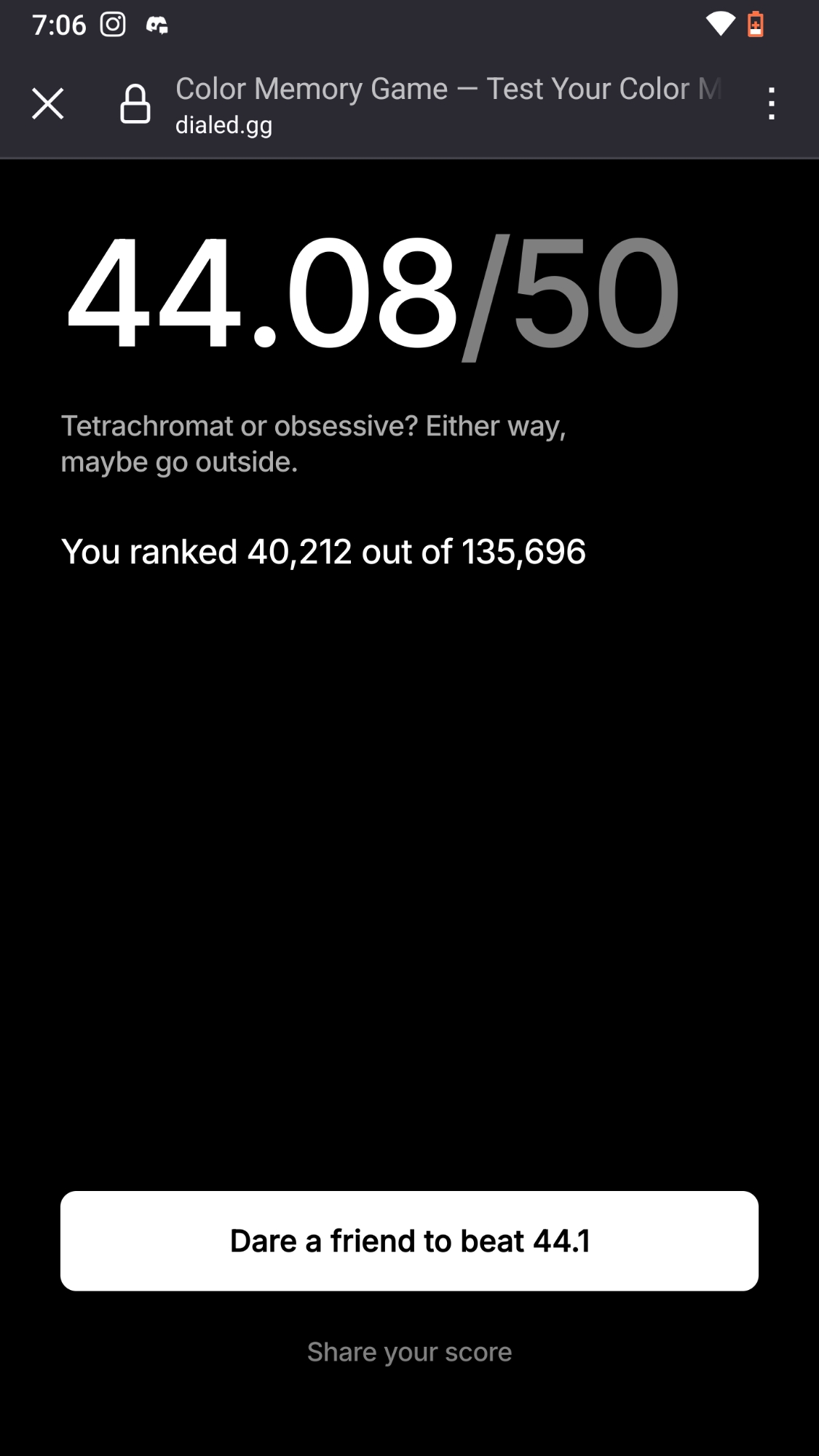The width and height of the screenshot is (819, 1456).
Task: Tap the site lock security icon
Action: click(x=135, y=103)
